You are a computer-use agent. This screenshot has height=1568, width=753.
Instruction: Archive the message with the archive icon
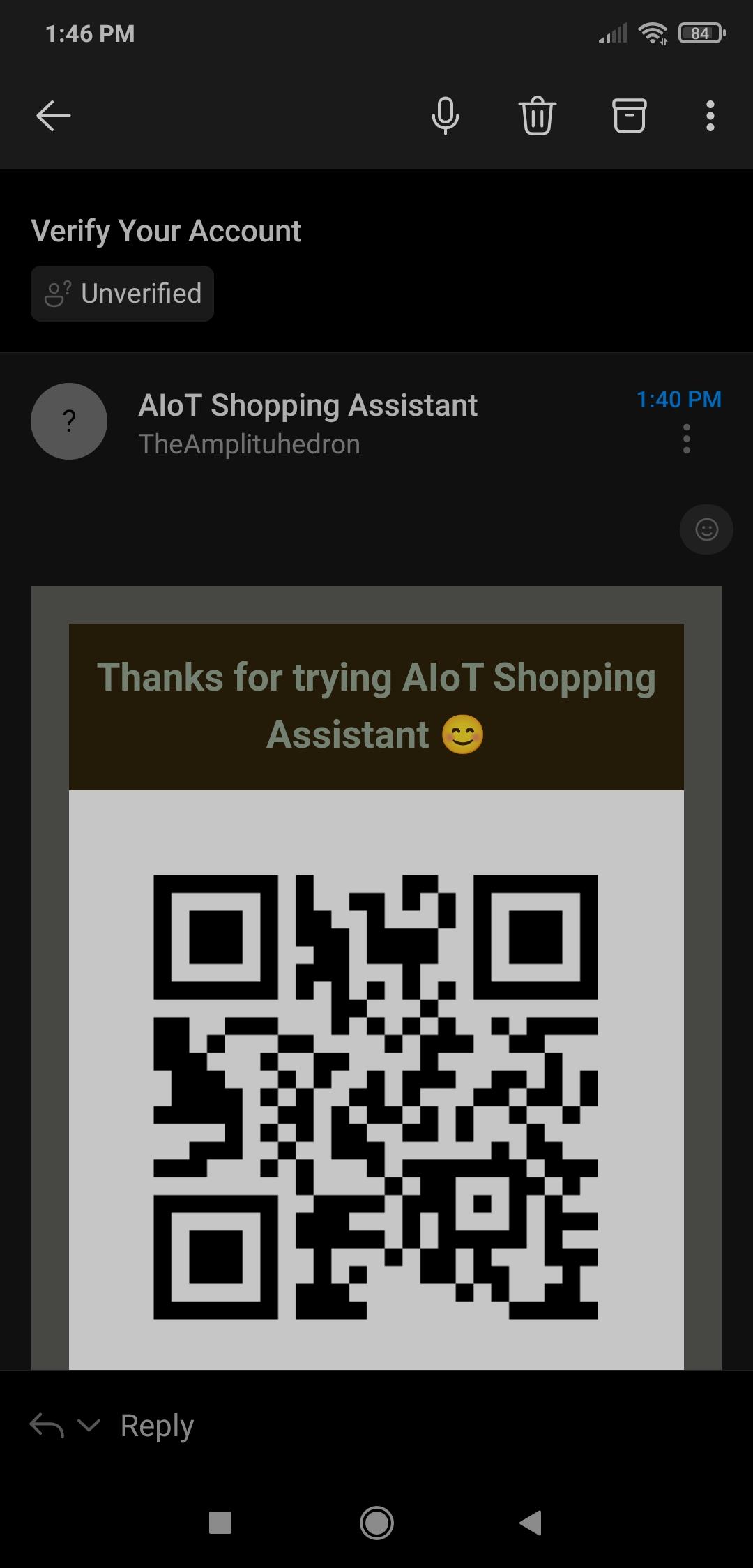629,115
